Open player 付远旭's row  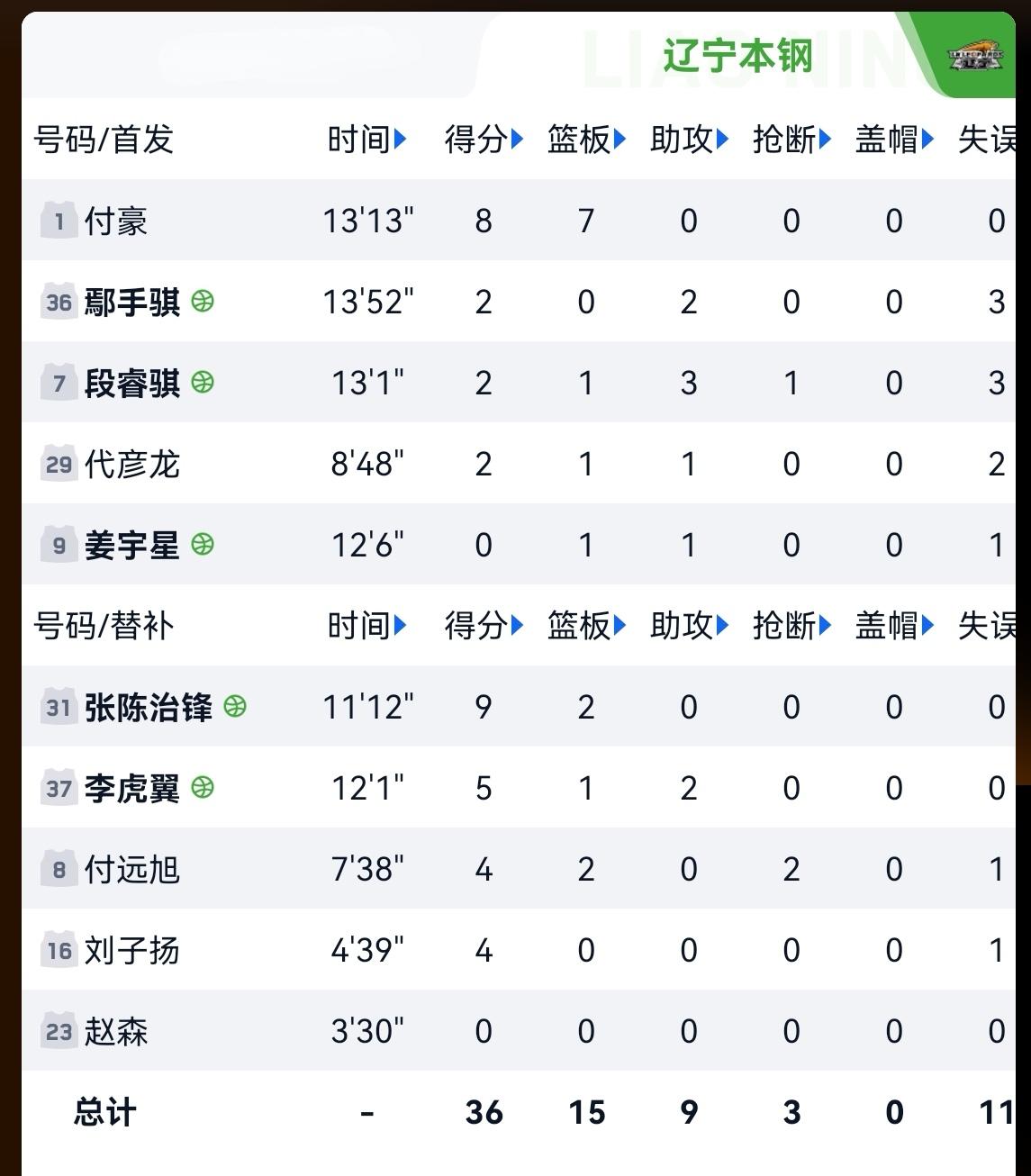[x=519, y=869]
